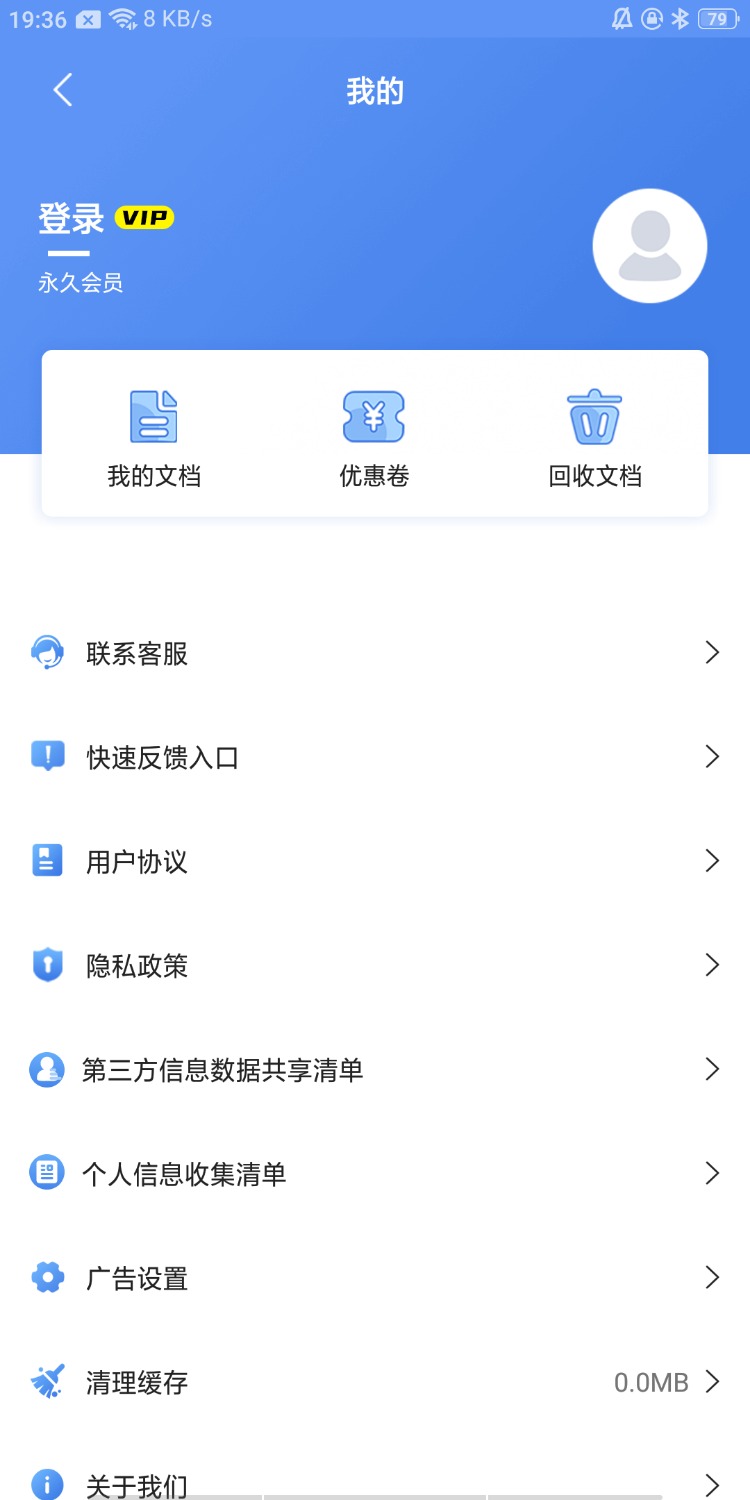750x1500 pixels.
Task: Tap the 快速反馈入口 exclamation icon
Action: click(47, 756)
